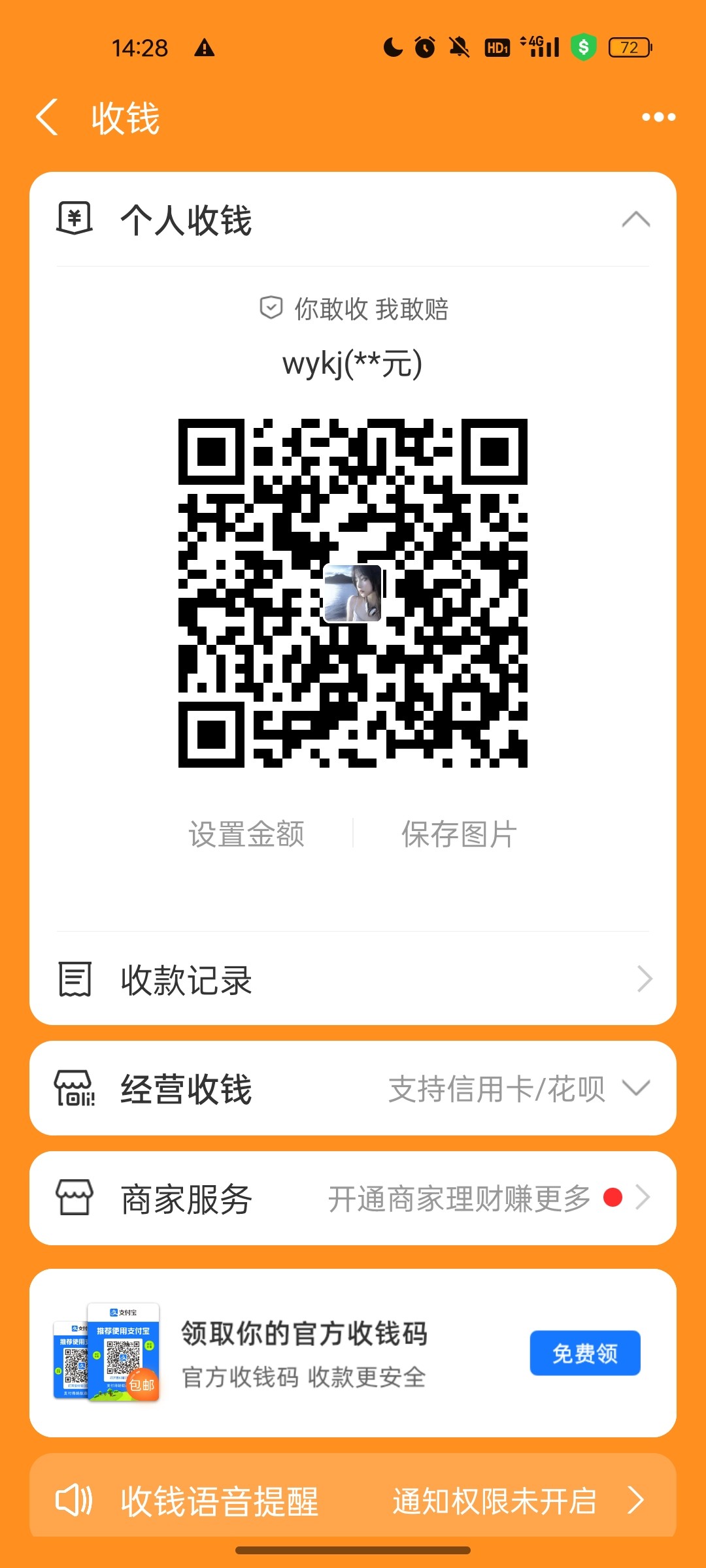
Task: Open 收钱语音提醒 notification settings
Action: [x=353, y=1500]
